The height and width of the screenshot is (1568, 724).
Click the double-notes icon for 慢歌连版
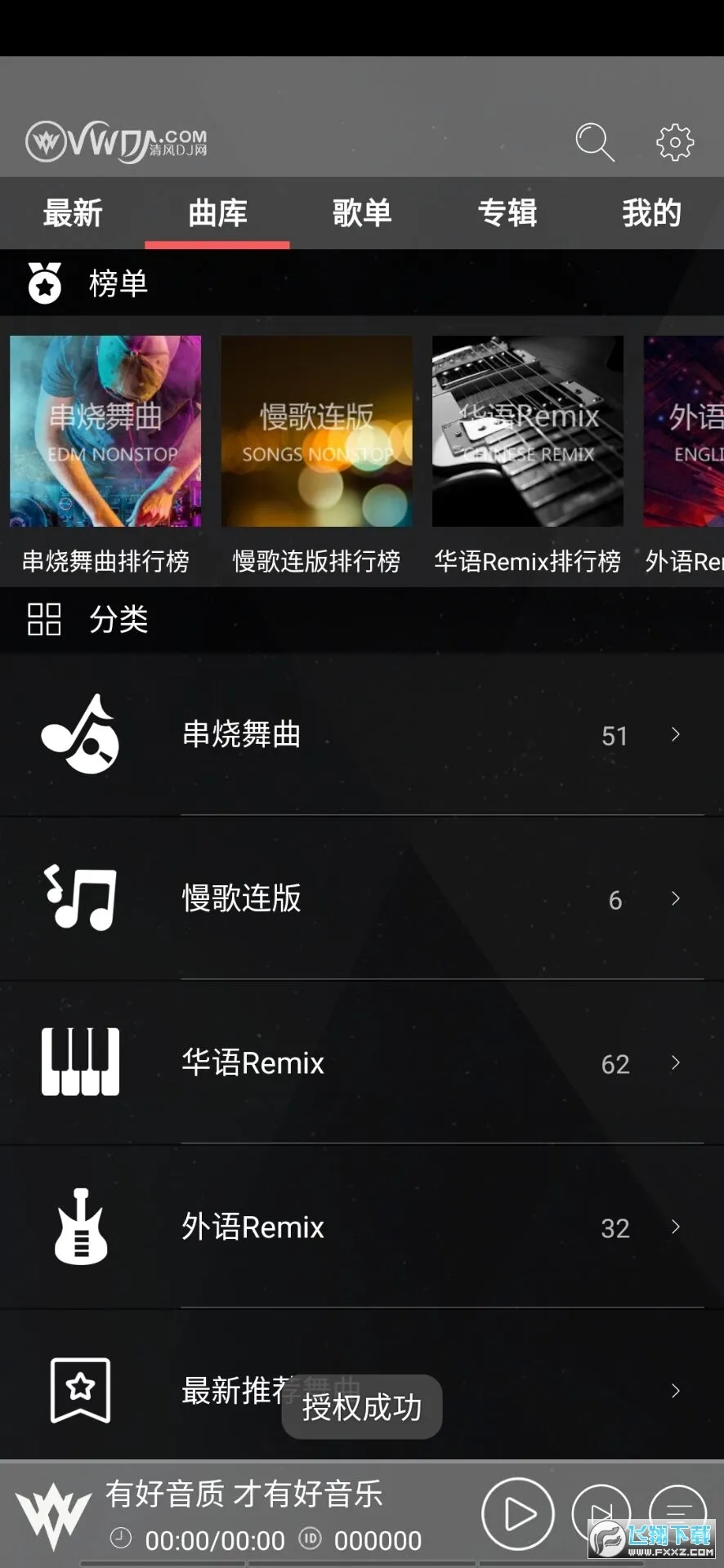pos(79,899)
